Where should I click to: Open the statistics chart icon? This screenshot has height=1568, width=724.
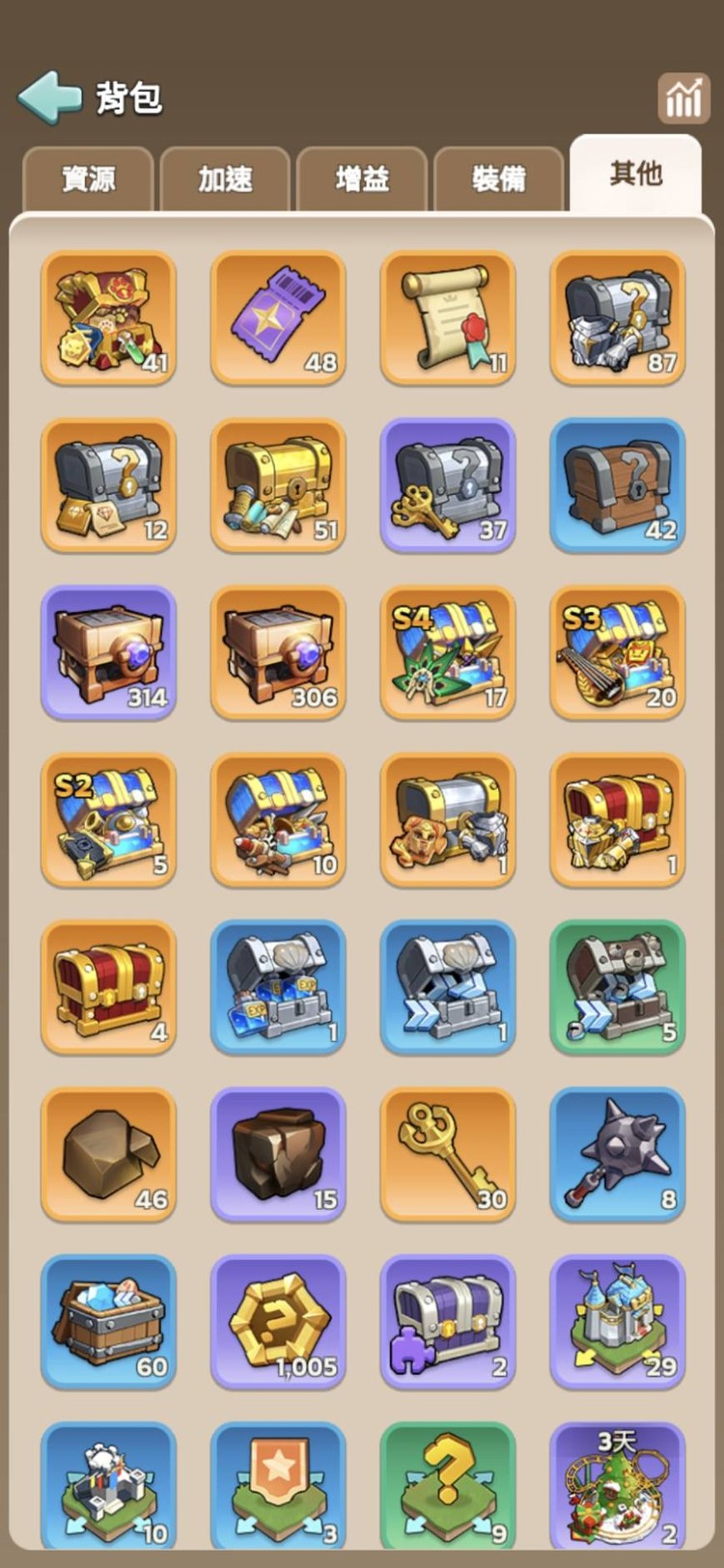(x=683, y=97)
